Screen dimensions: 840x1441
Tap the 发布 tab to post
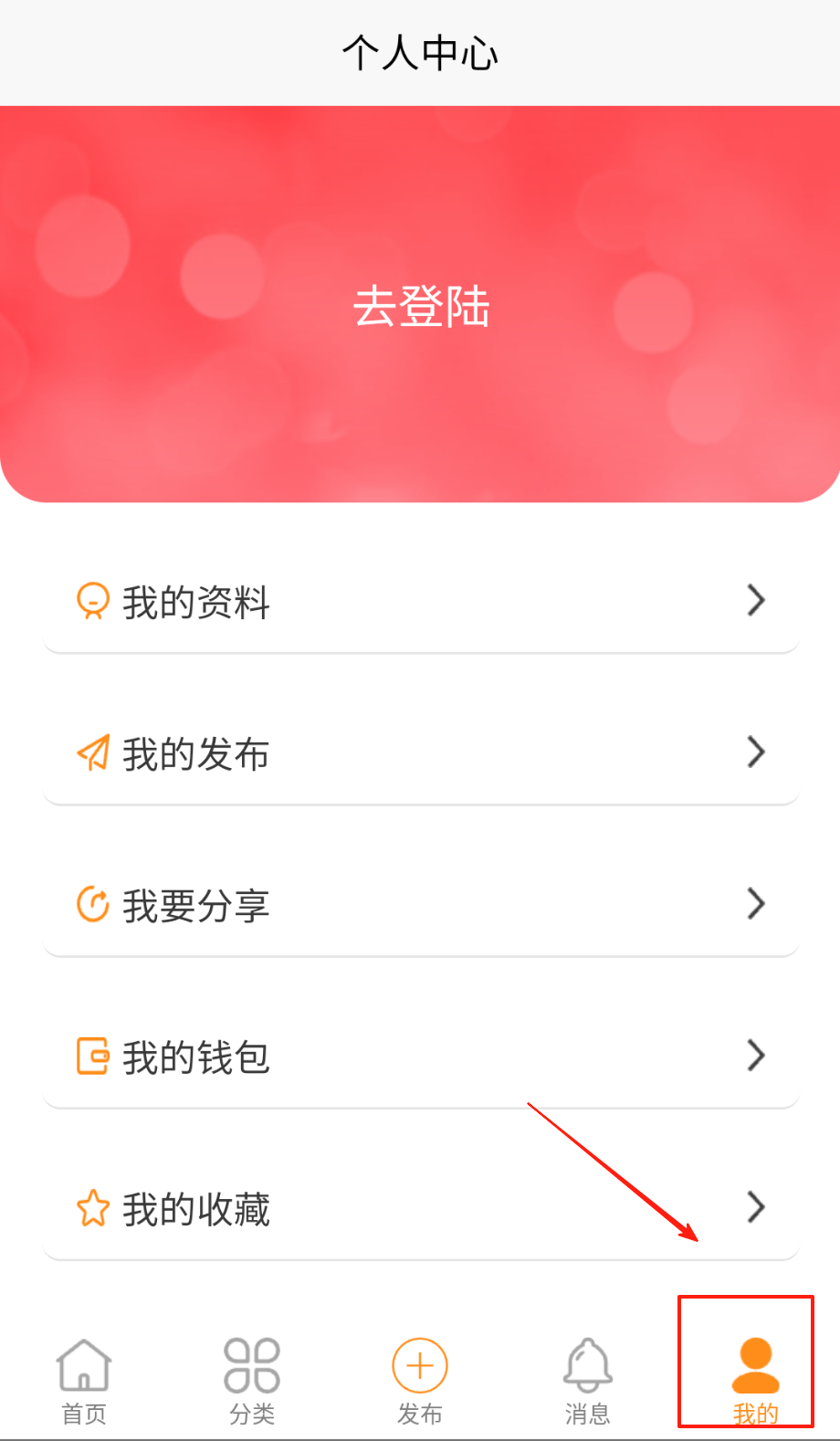click(420, 1379)
